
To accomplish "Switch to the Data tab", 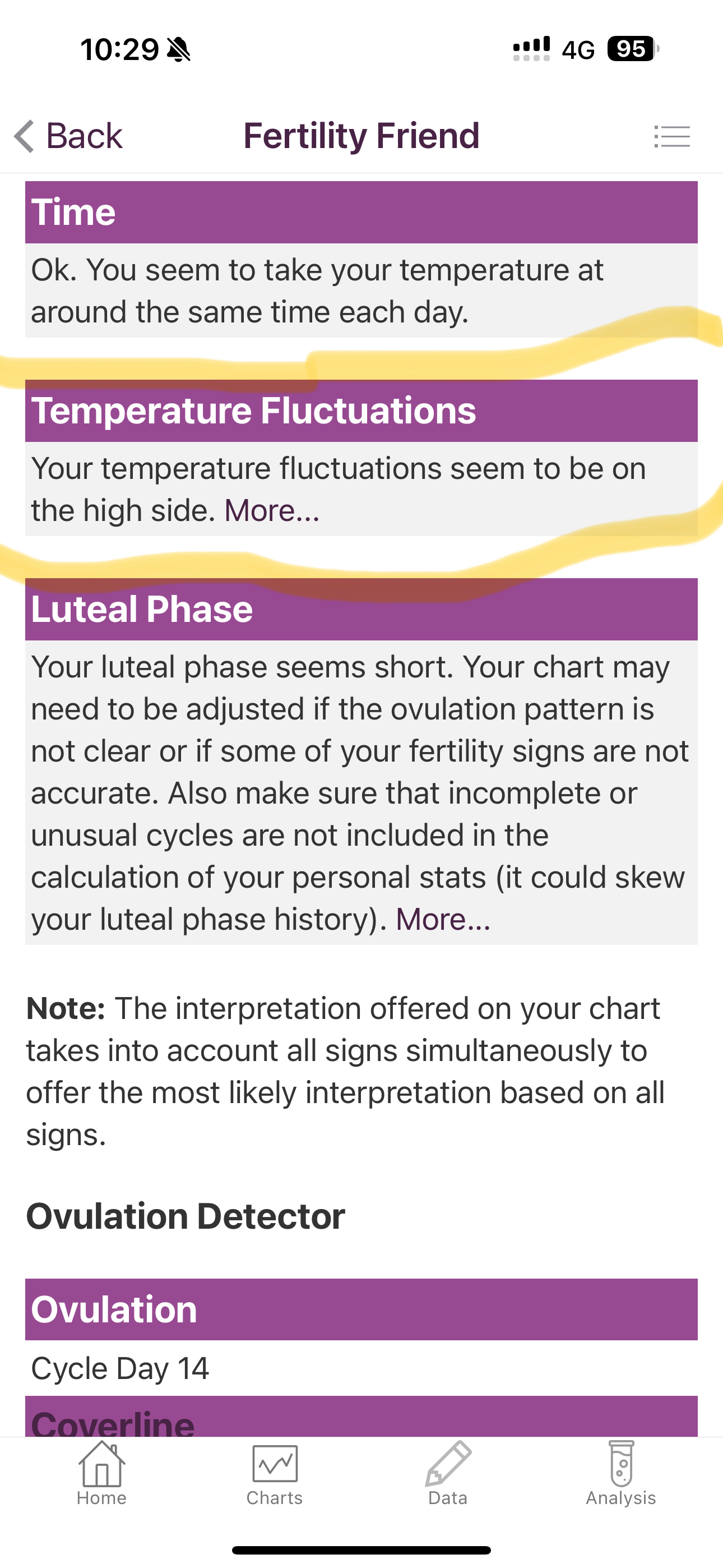I will click(448, 1474).
